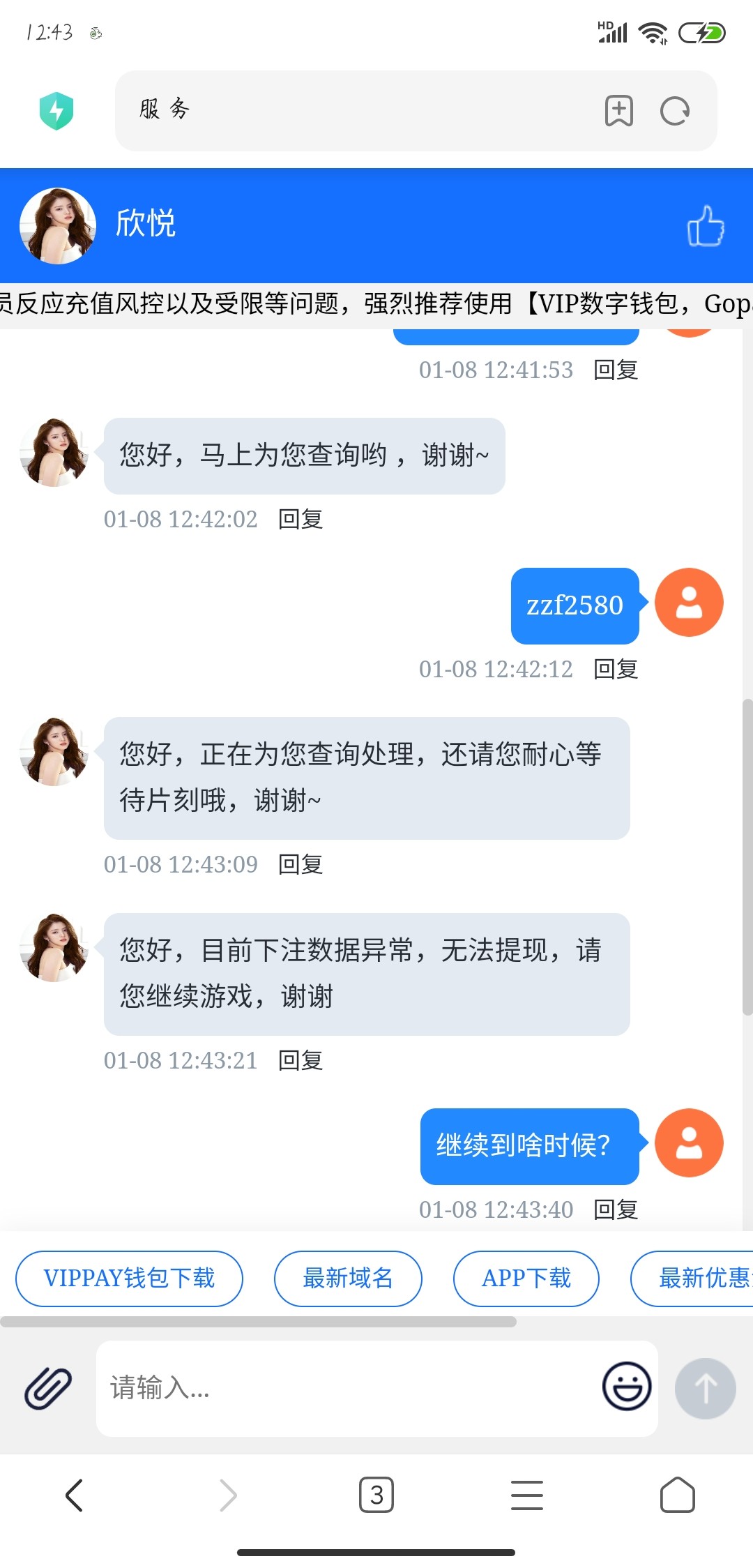
Task: Open the browser shield icon
Action: (x=56, y=110)
